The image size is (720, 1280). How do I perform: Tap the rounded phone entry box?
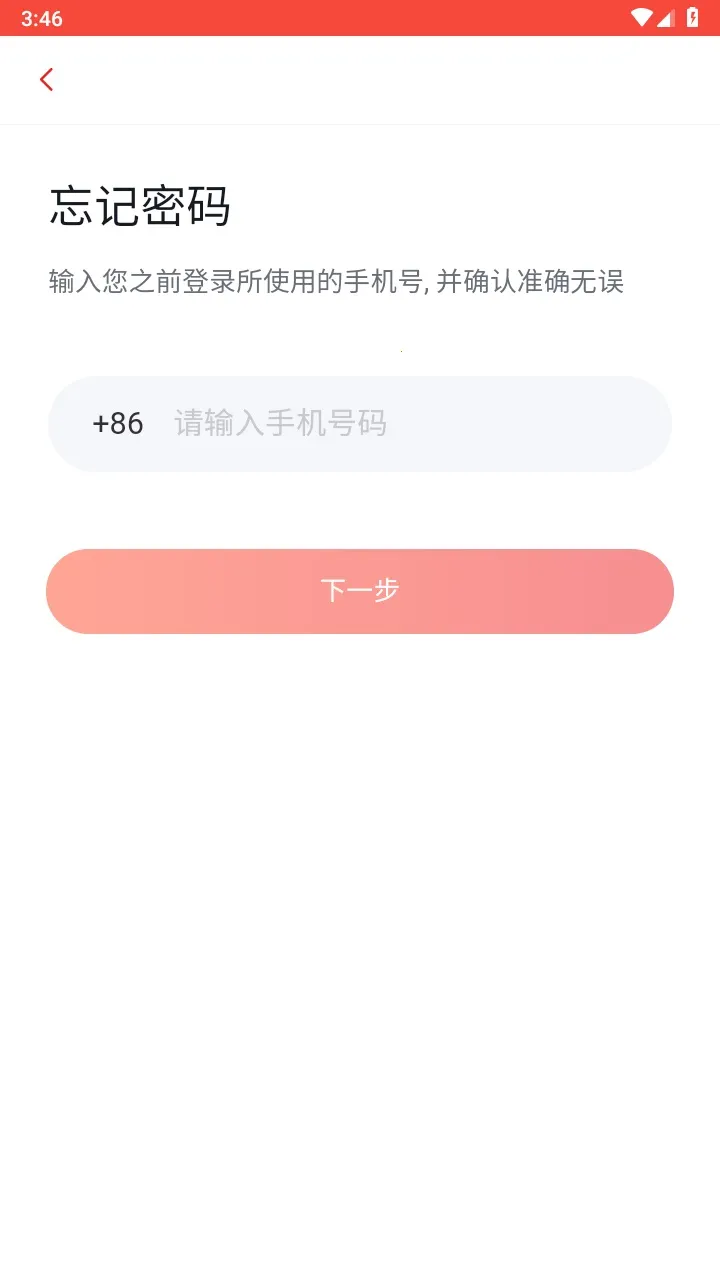click(360, 424)
